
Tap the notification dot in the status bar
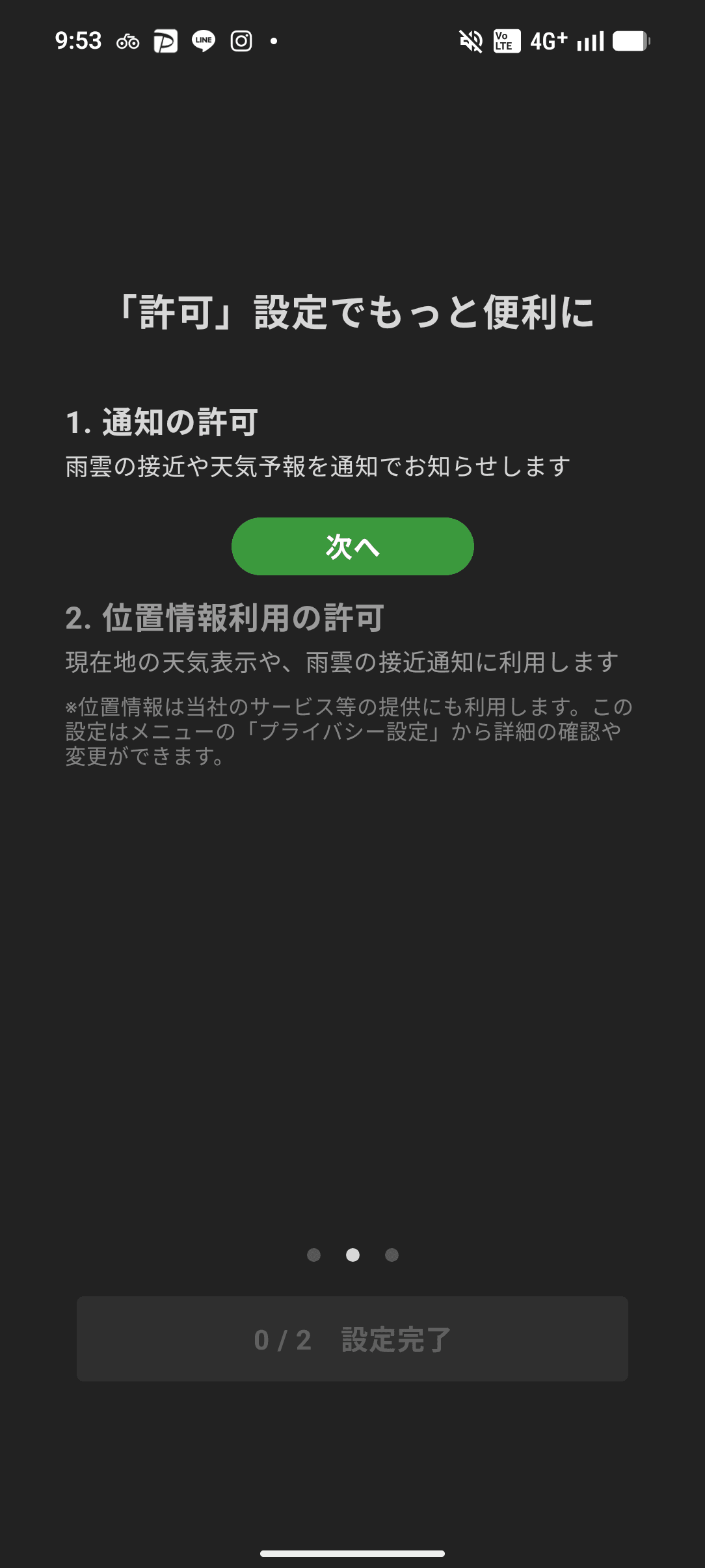pyautogui.click(x=273, y=42)
